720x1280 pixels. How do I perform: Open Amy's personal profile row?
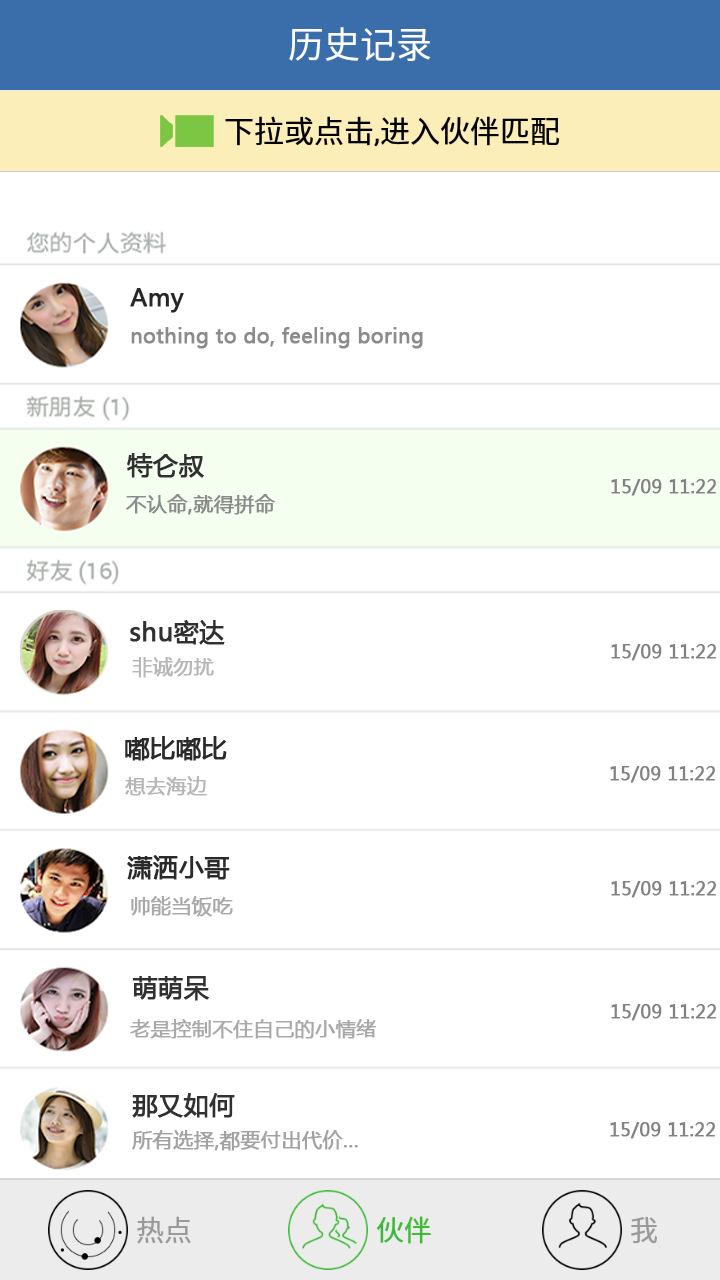pos(360,324)
